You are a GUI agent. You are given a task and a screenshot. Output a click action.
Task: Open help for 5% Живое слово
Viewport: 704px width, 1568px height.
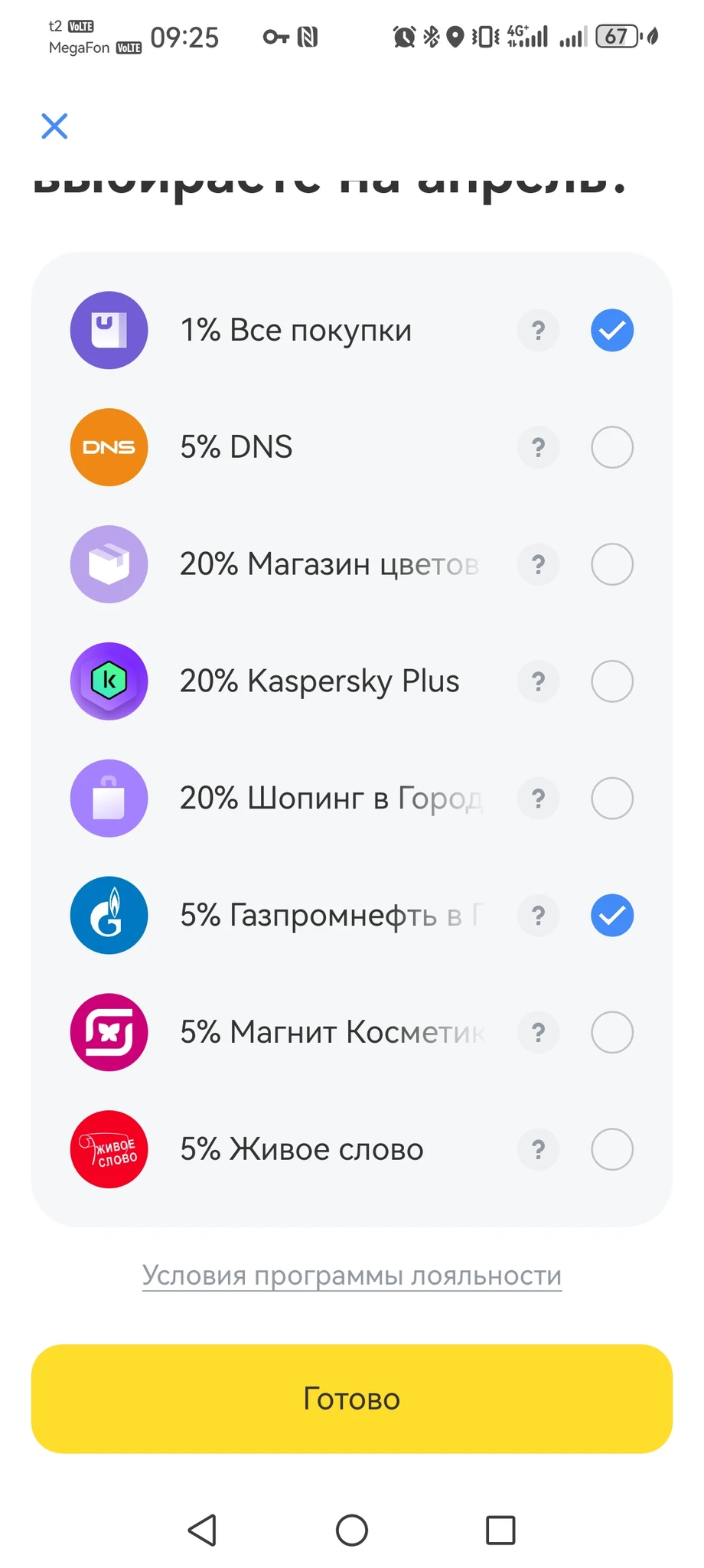(539, 1149)
